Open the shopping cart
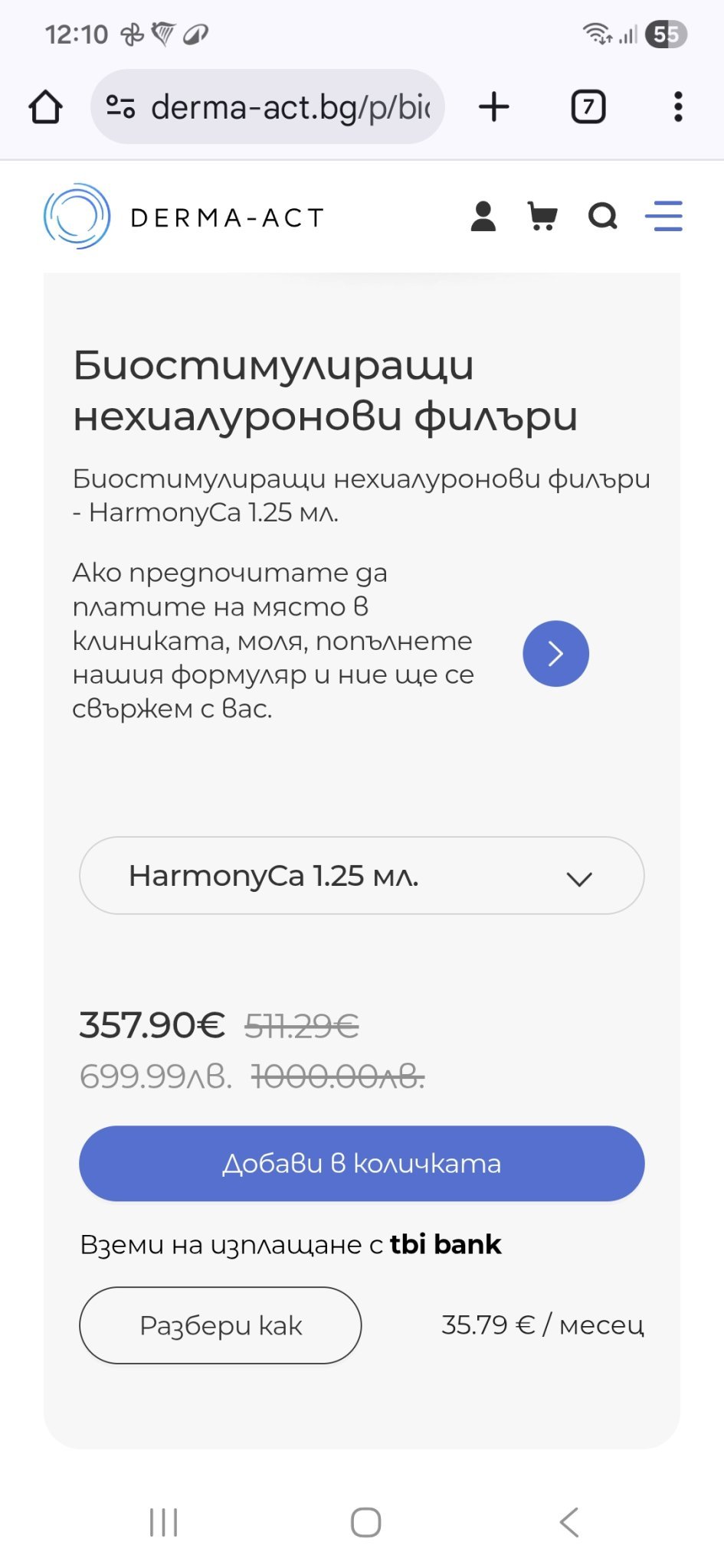 [x=542, y=217]
